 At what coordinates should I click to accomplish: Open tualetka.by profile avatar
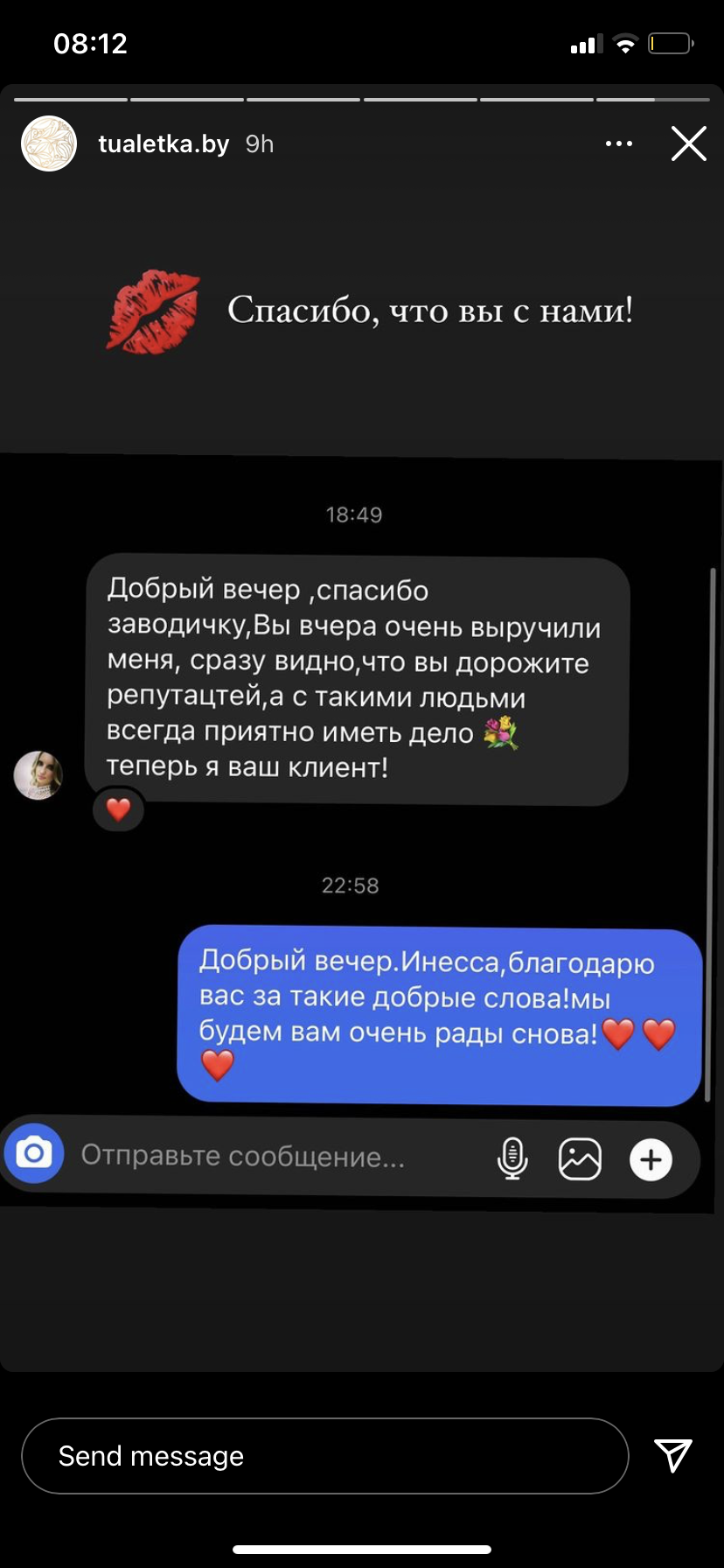point(49,143)
